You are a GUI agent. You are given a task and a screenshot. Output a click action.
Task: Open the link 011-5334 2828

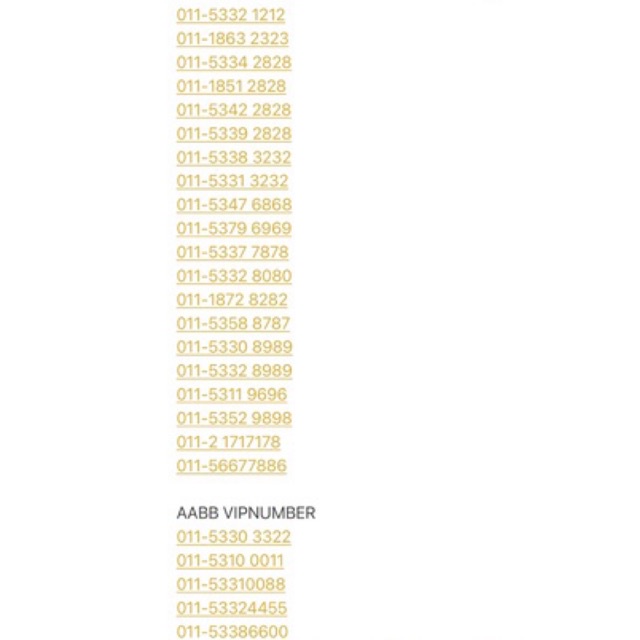(234, 62)
